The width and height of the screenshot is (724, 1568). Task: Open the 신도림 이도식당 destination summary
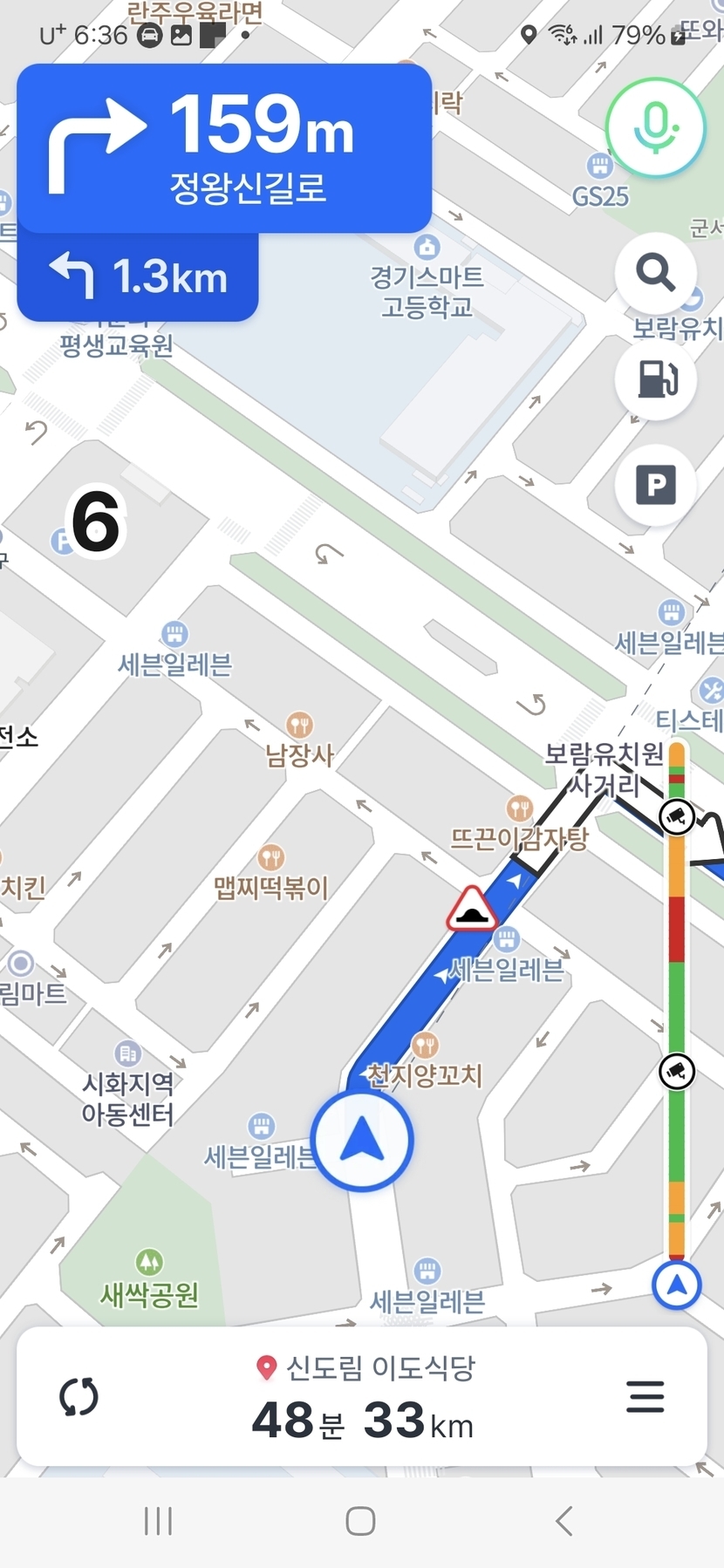364,1396
